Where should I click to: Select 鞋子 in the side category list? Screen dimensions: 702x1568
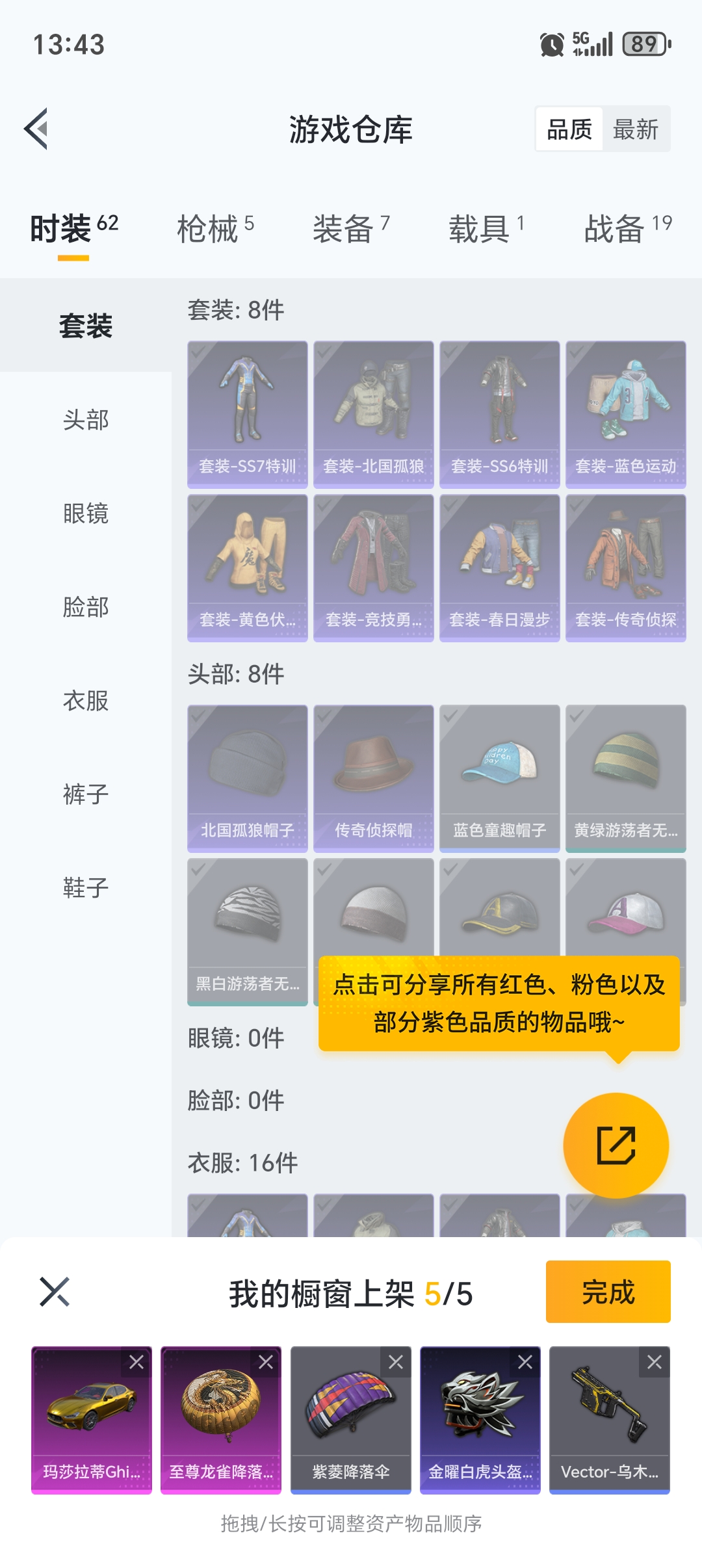click(86, 887)
